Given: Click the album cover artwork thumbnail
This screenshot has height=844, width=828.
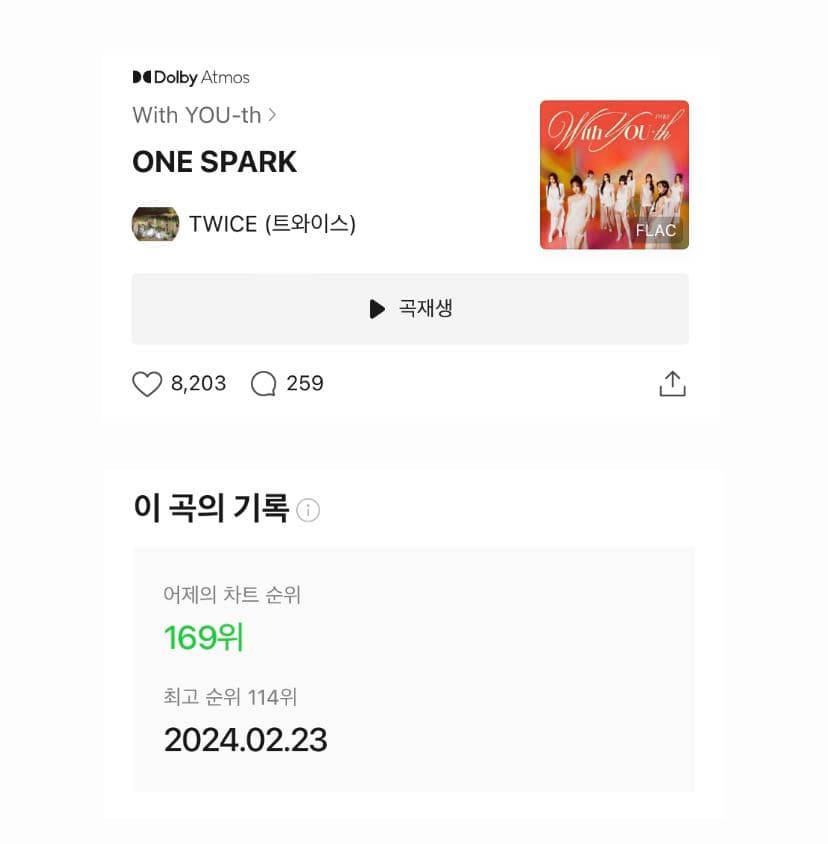Looking at the screenshot, I should point(614,175).
